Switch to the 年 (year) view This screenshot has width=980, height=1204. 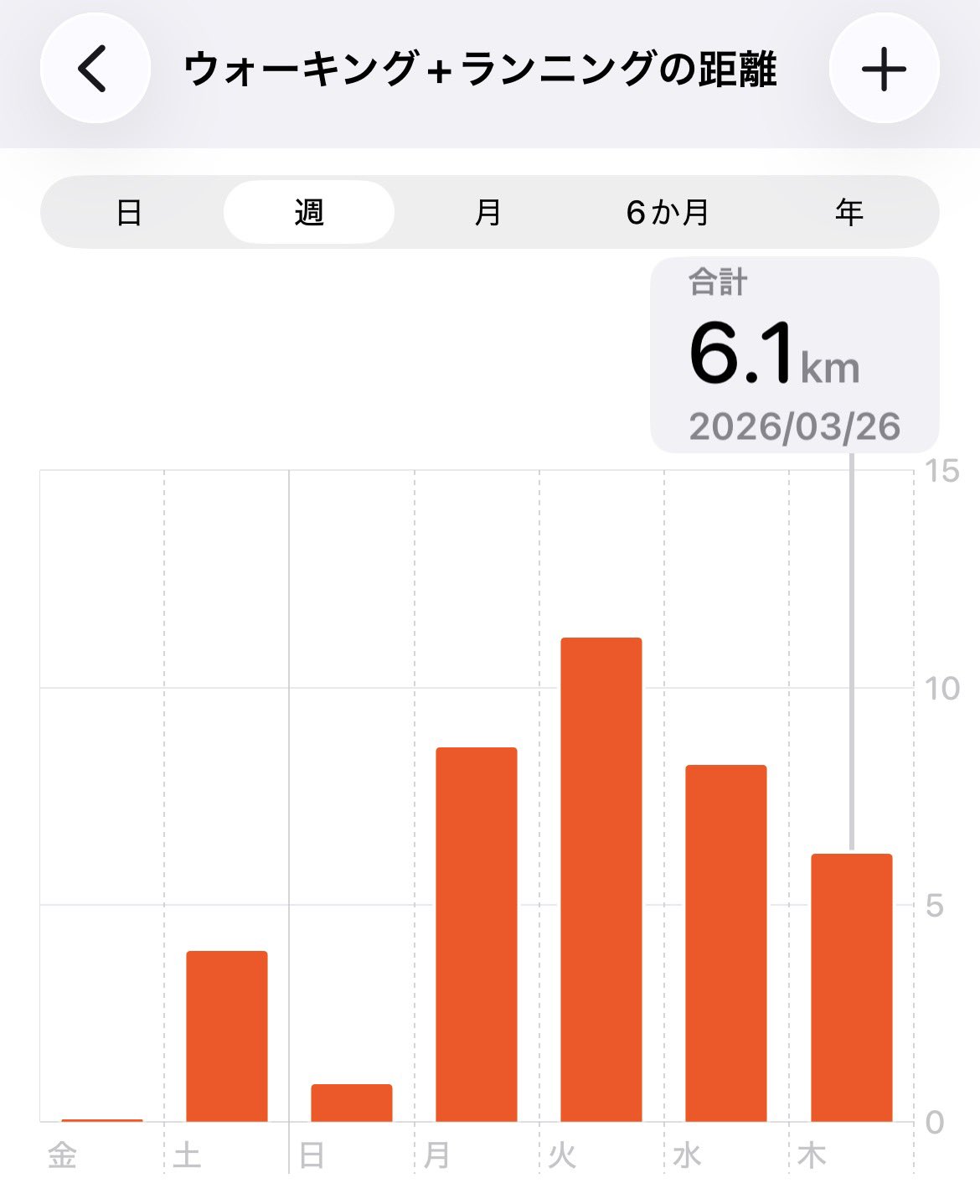848,213
